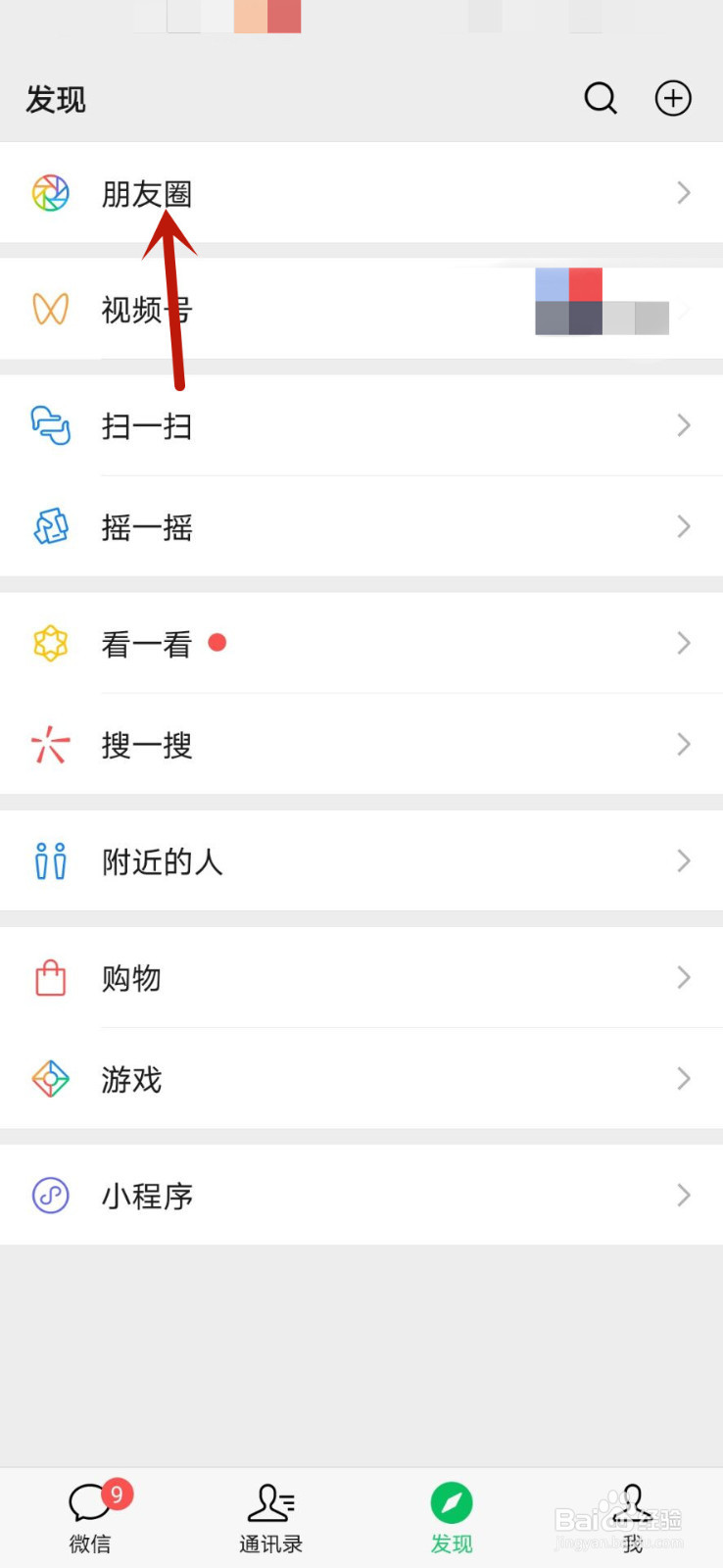Tap the Scan (扫一扫) QR icon
This screenshot has height=1568, width=723.
tap(50, 425)
